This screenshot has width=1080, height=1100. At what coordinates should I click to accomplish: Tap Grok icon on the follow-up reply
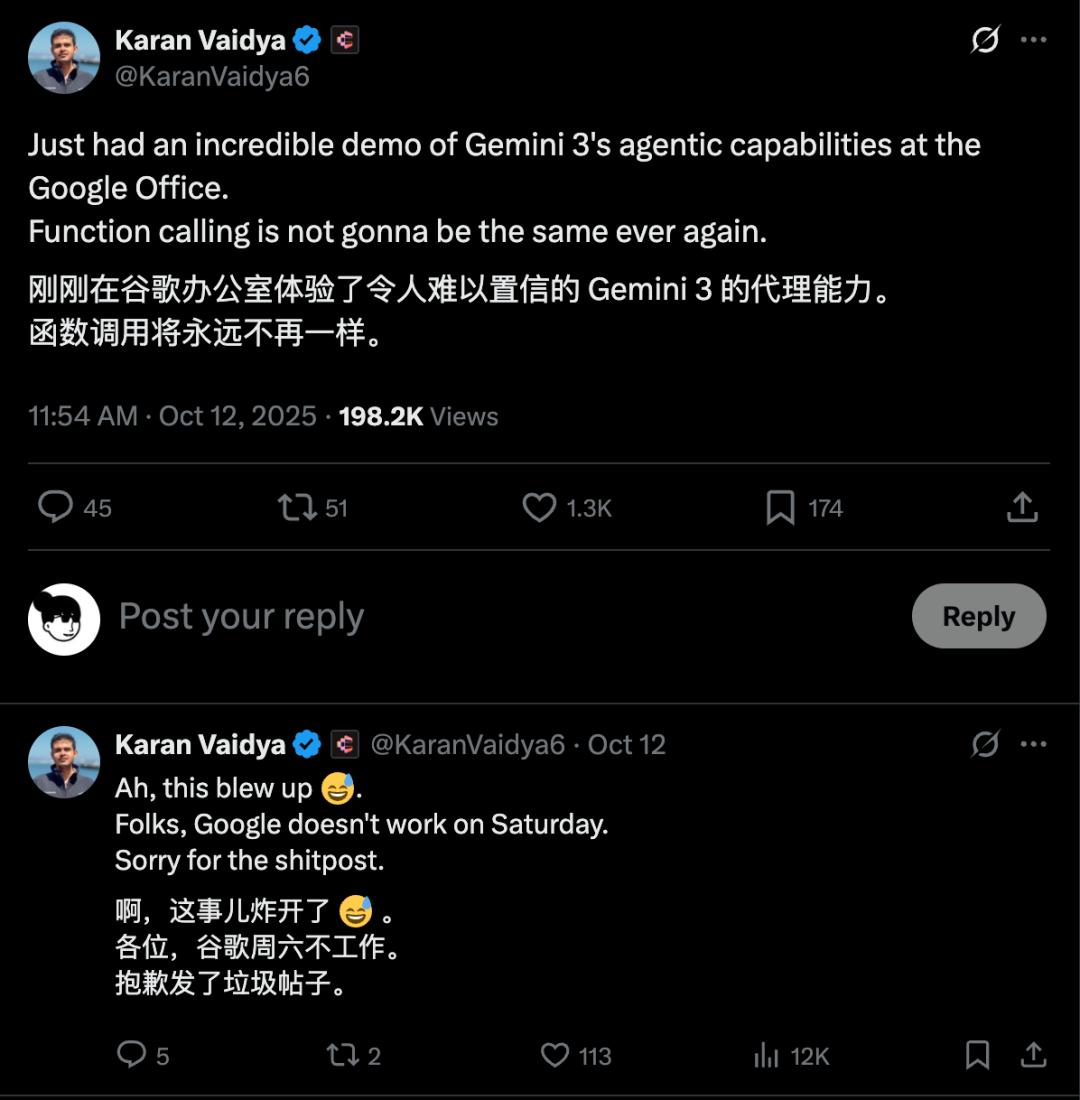pos(985,744)
